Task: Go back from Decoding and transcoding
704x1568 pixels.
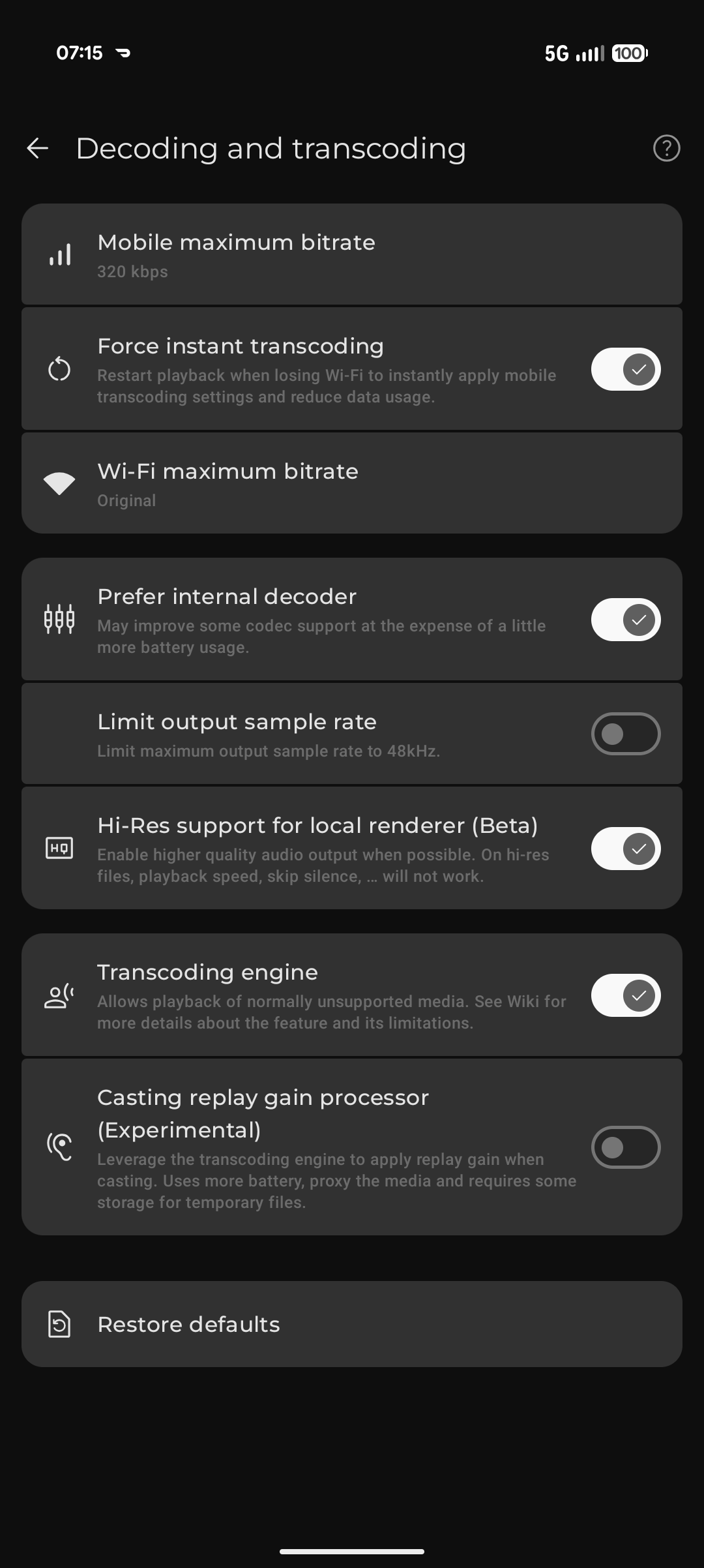Action: [38, 149]
